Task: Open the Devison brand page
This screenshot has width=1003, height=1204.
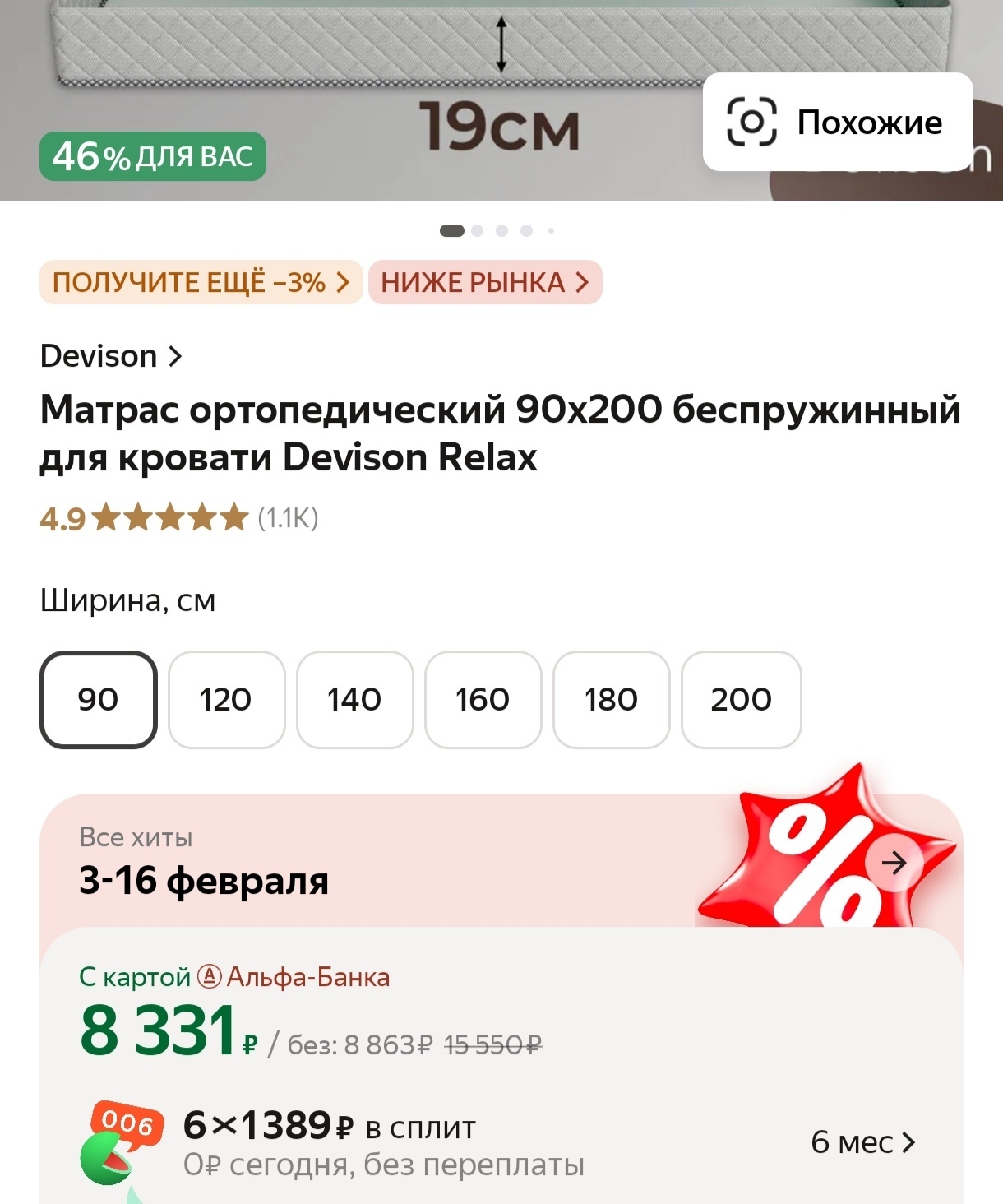Action: (110, 356)
